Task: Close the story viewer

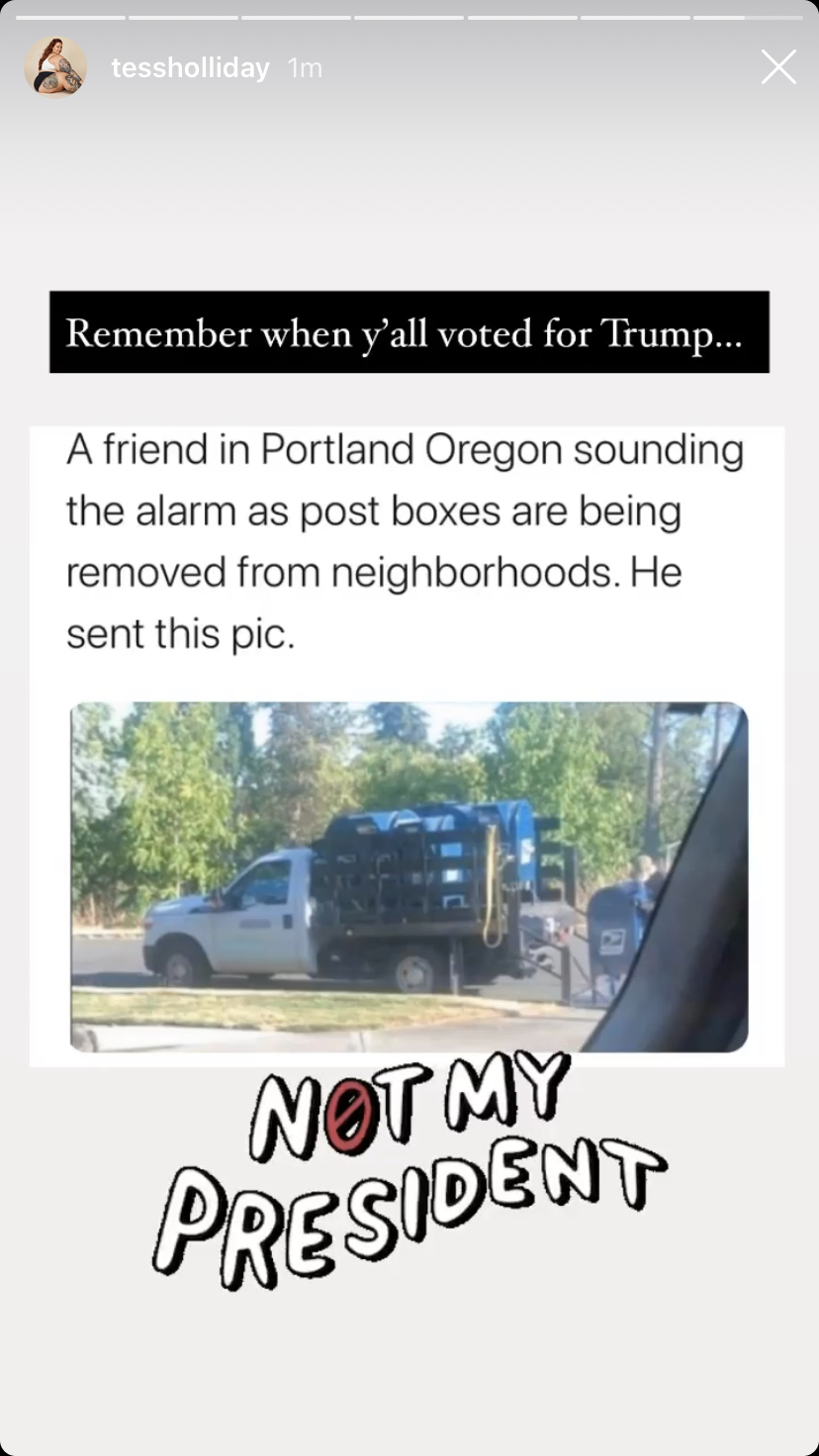Action: pos(778,67)
